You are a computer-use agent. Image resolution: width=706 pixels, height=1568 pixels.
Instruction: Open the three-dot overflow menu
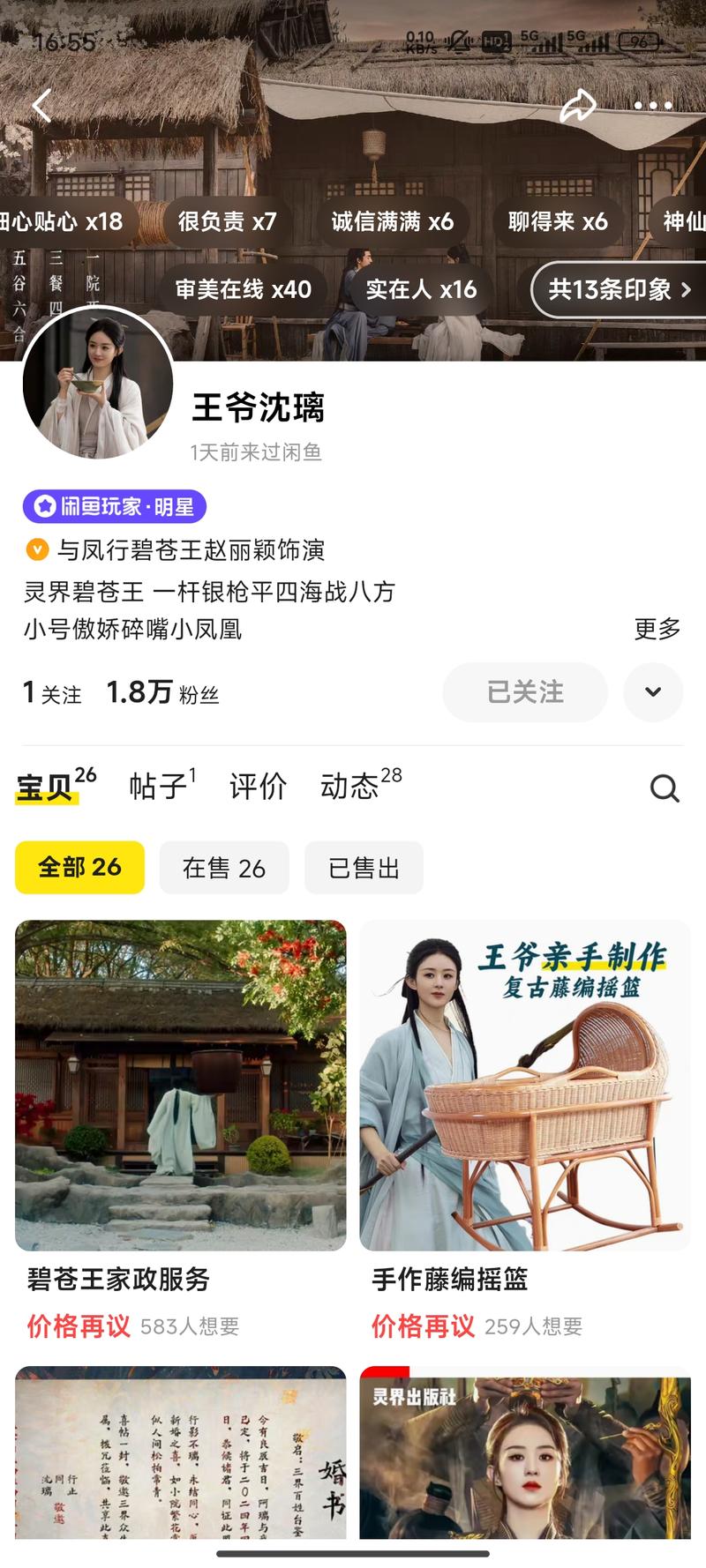pyautogui.click(x=653, y=106)
